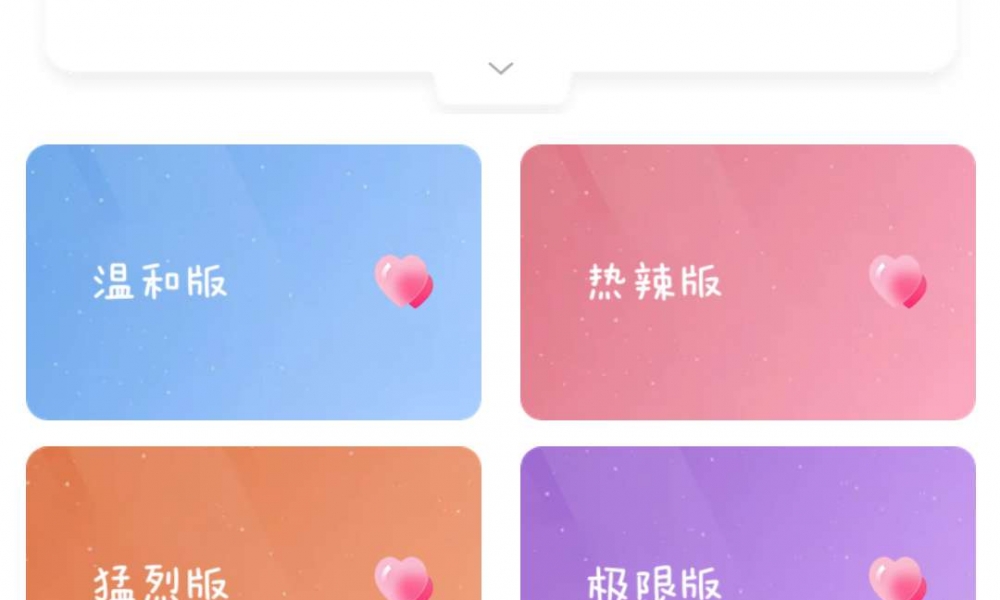Expand the panel with the down chevron
The image size is (1000, 600).
coord(500,69)
